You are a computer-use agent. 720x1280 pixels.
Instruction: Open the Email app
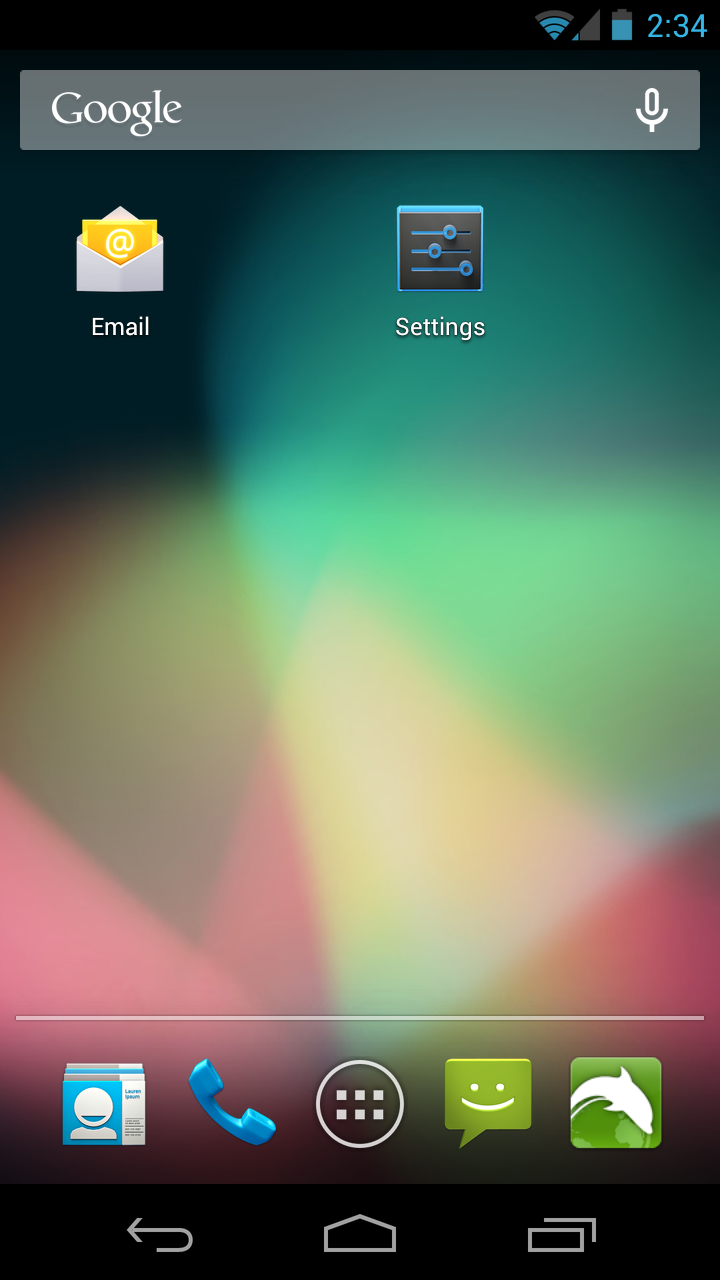120,250
